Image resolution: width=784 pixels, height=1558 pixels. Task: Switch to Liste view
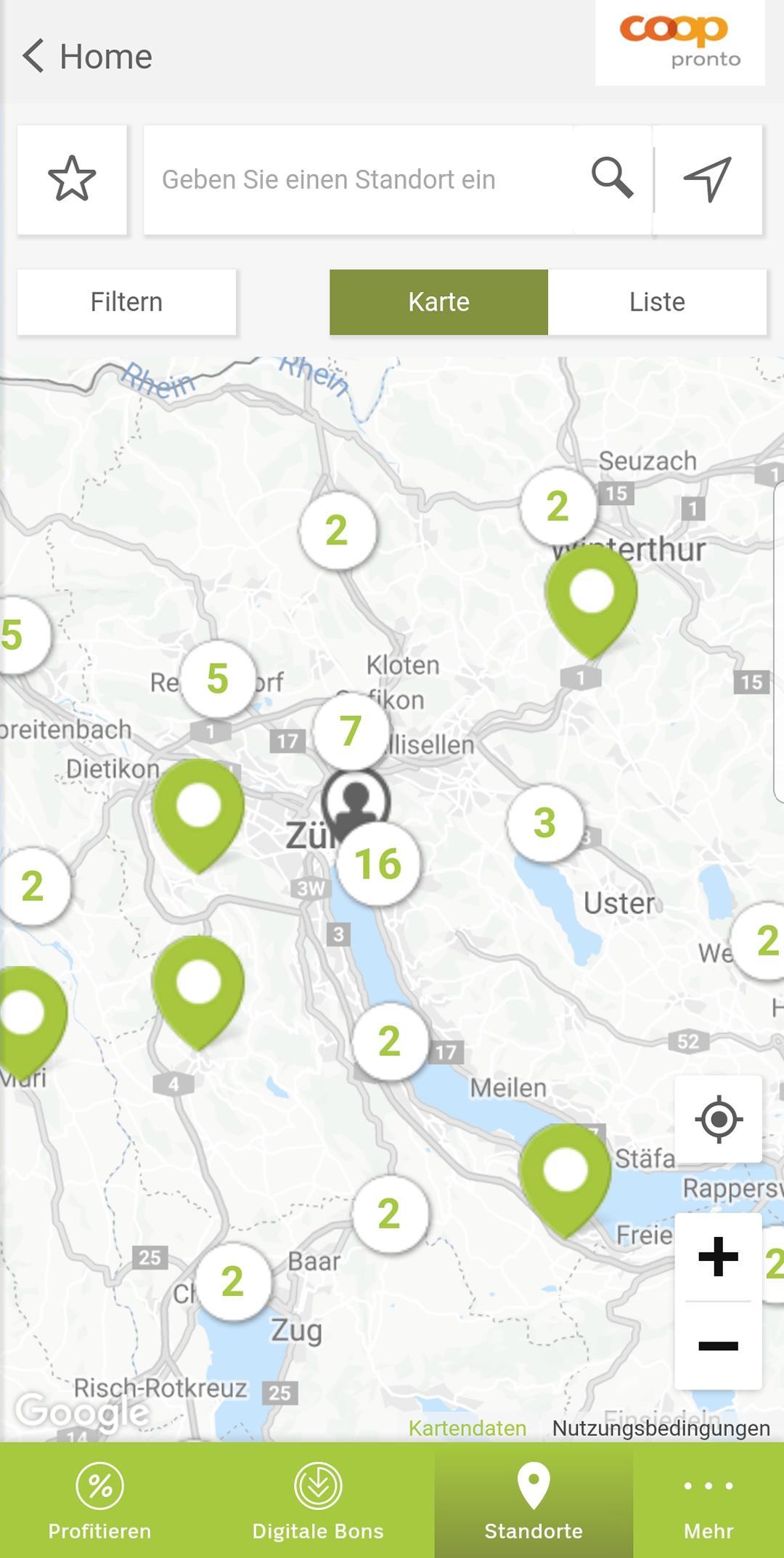coord(657,302)
